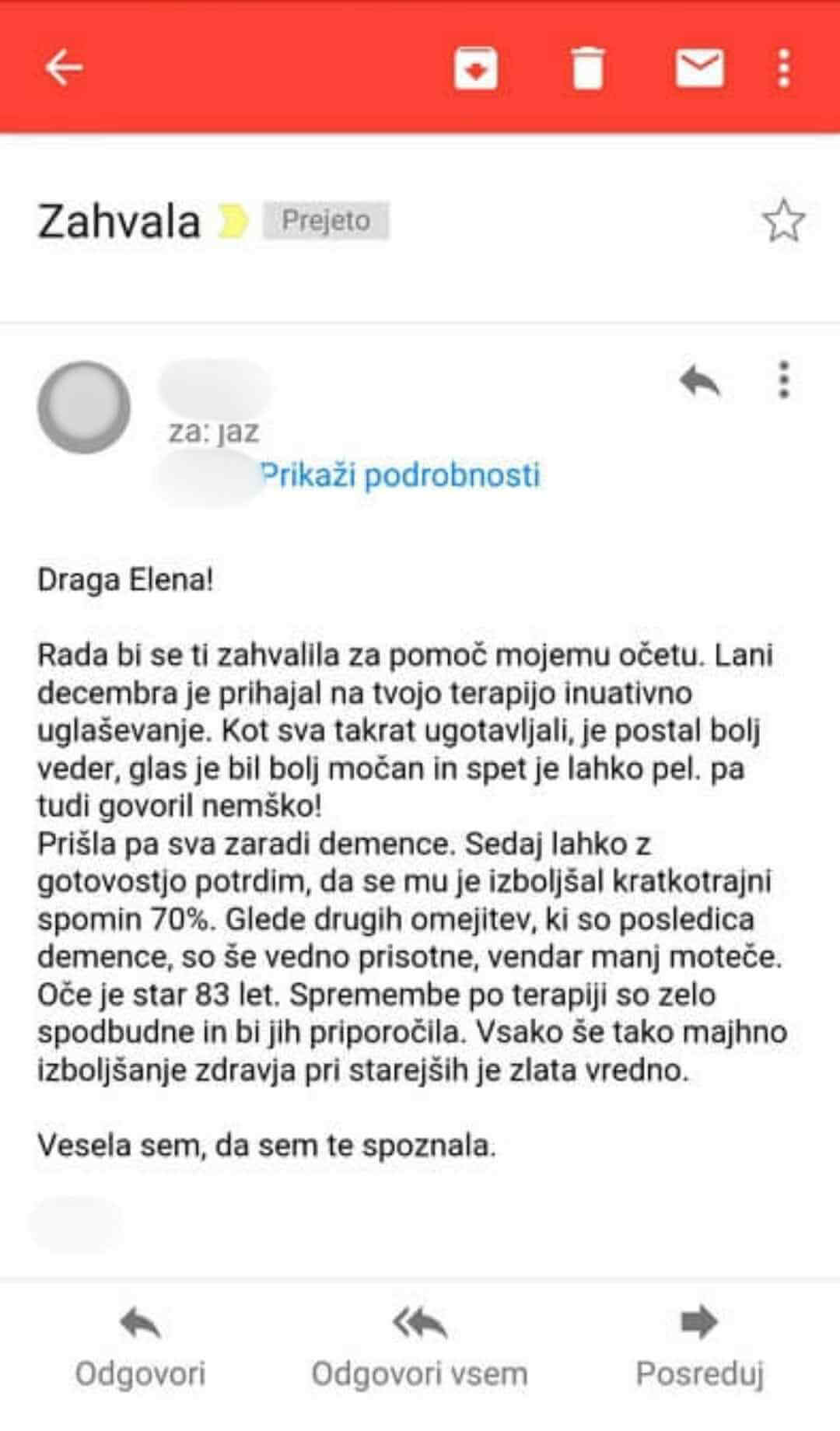Reply using the arrow beside sender

(x=699, y=381)
